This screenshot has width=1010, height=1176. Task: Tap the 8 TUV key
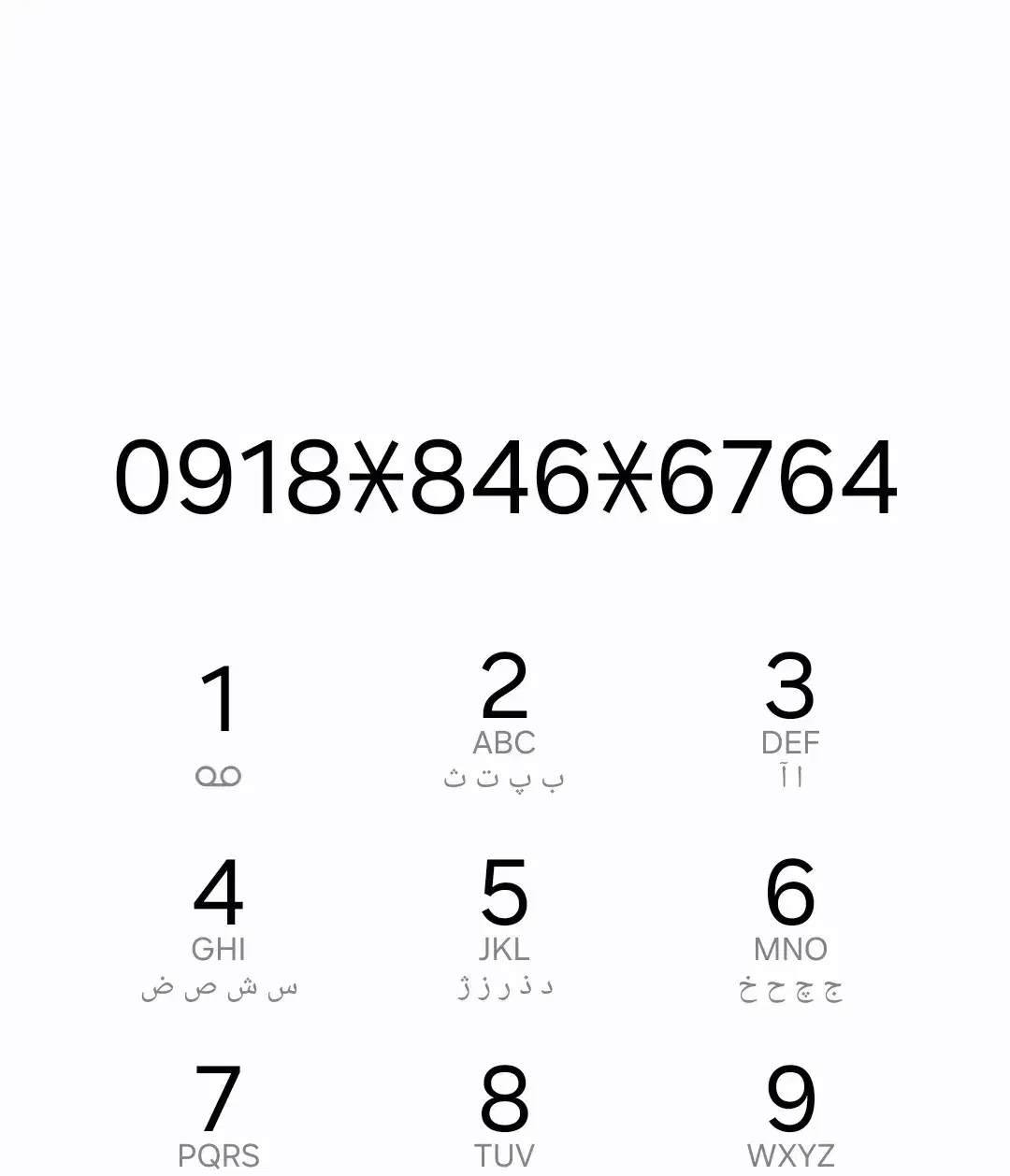pos(504,1112)
